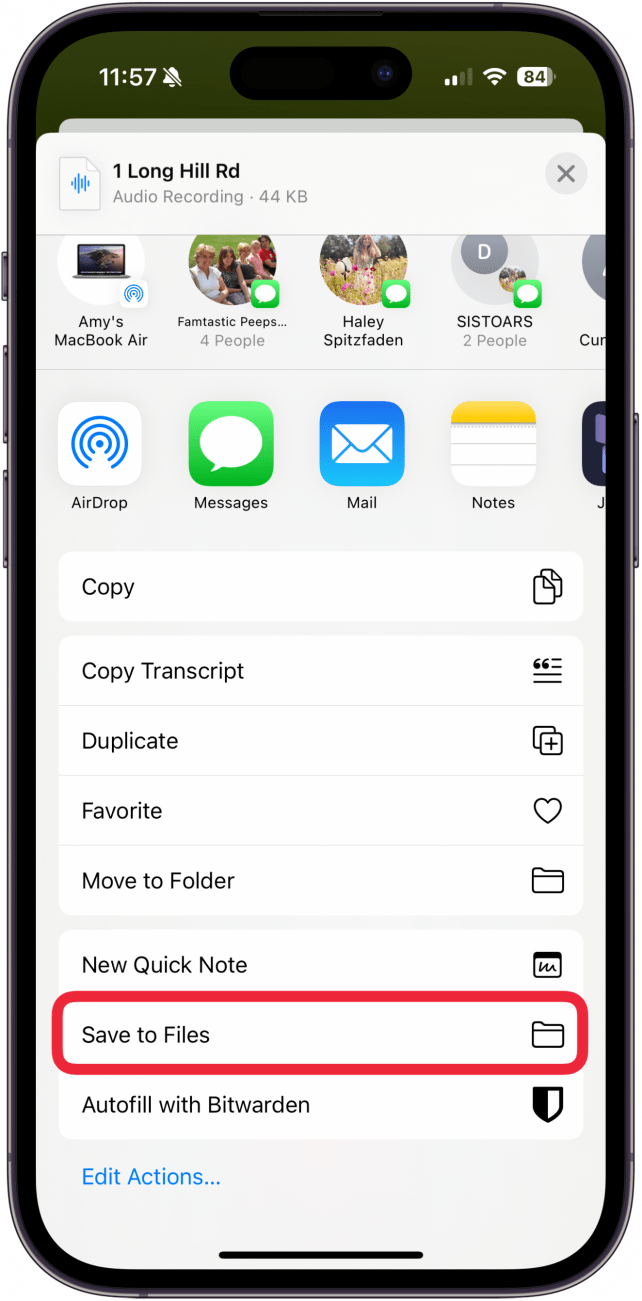Open Edit Actions link
The height and width of the screenshot is (1301, 642).
tap(151, 1177)
